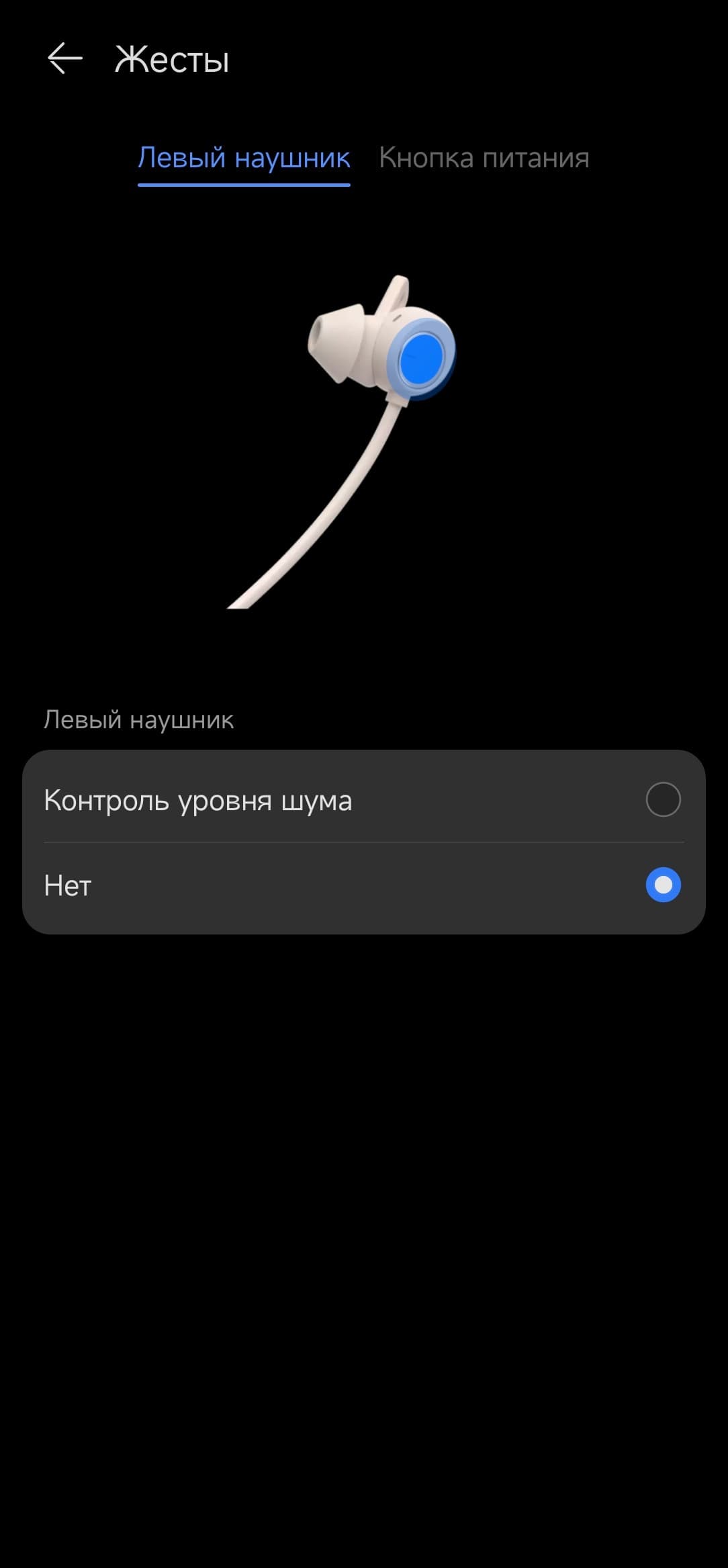Select the Левый наушник tab
Screen dimensions: 728x1568
244,159
